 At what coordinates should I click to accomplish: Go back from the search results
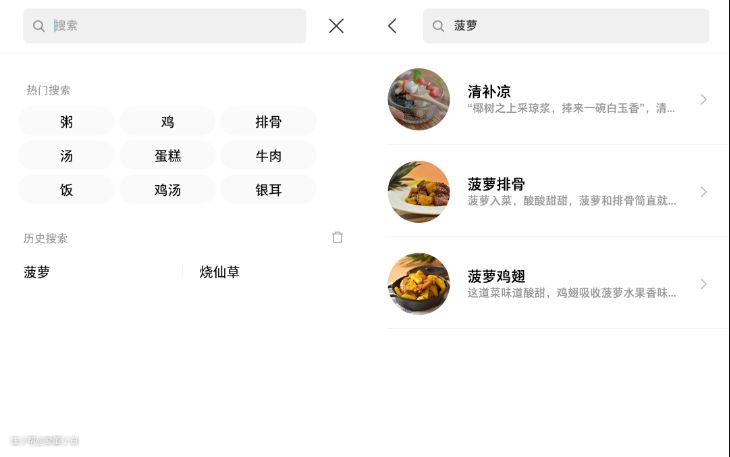392,26
